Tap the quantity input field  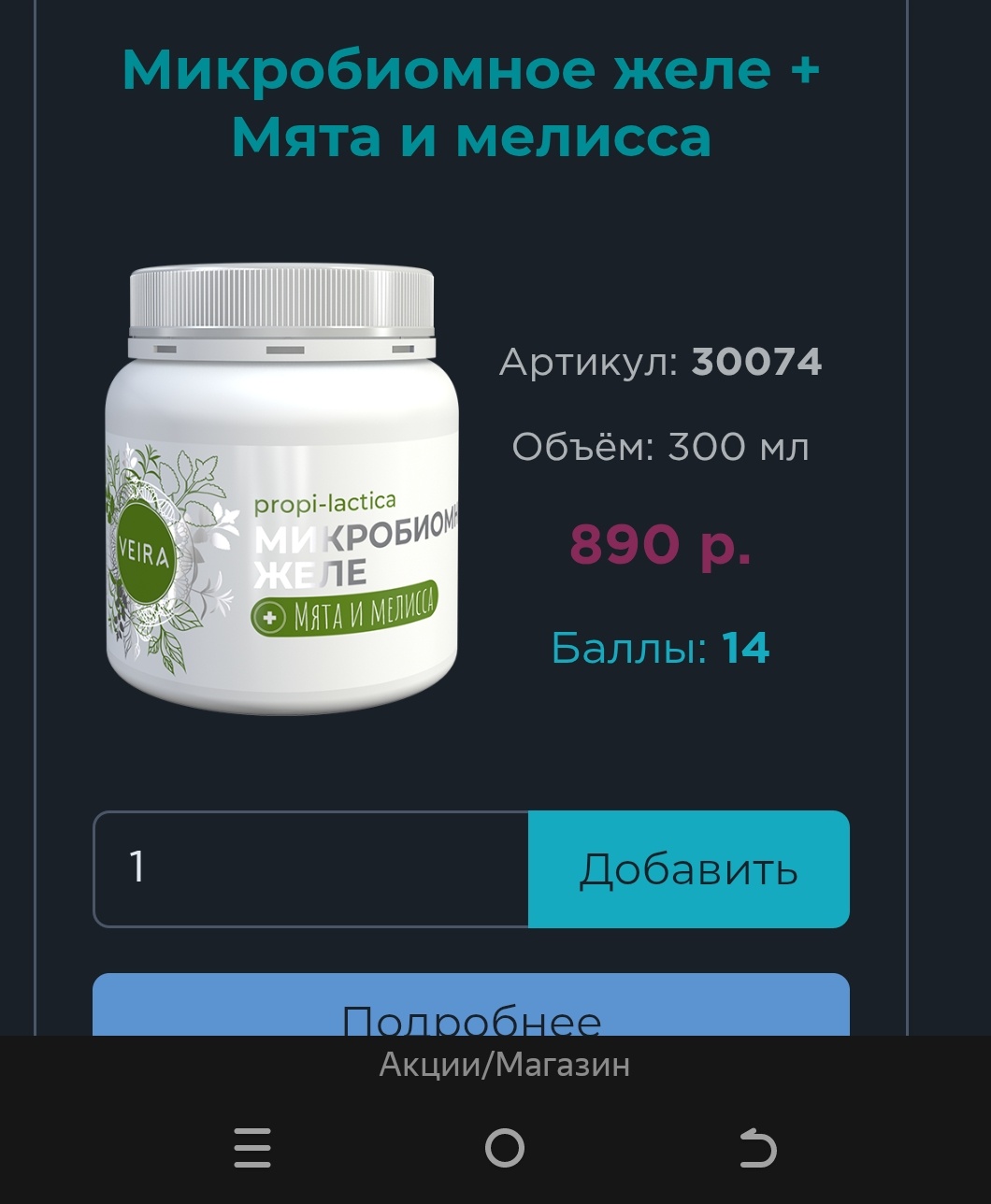pyautogui.click(x=311, y=869)
